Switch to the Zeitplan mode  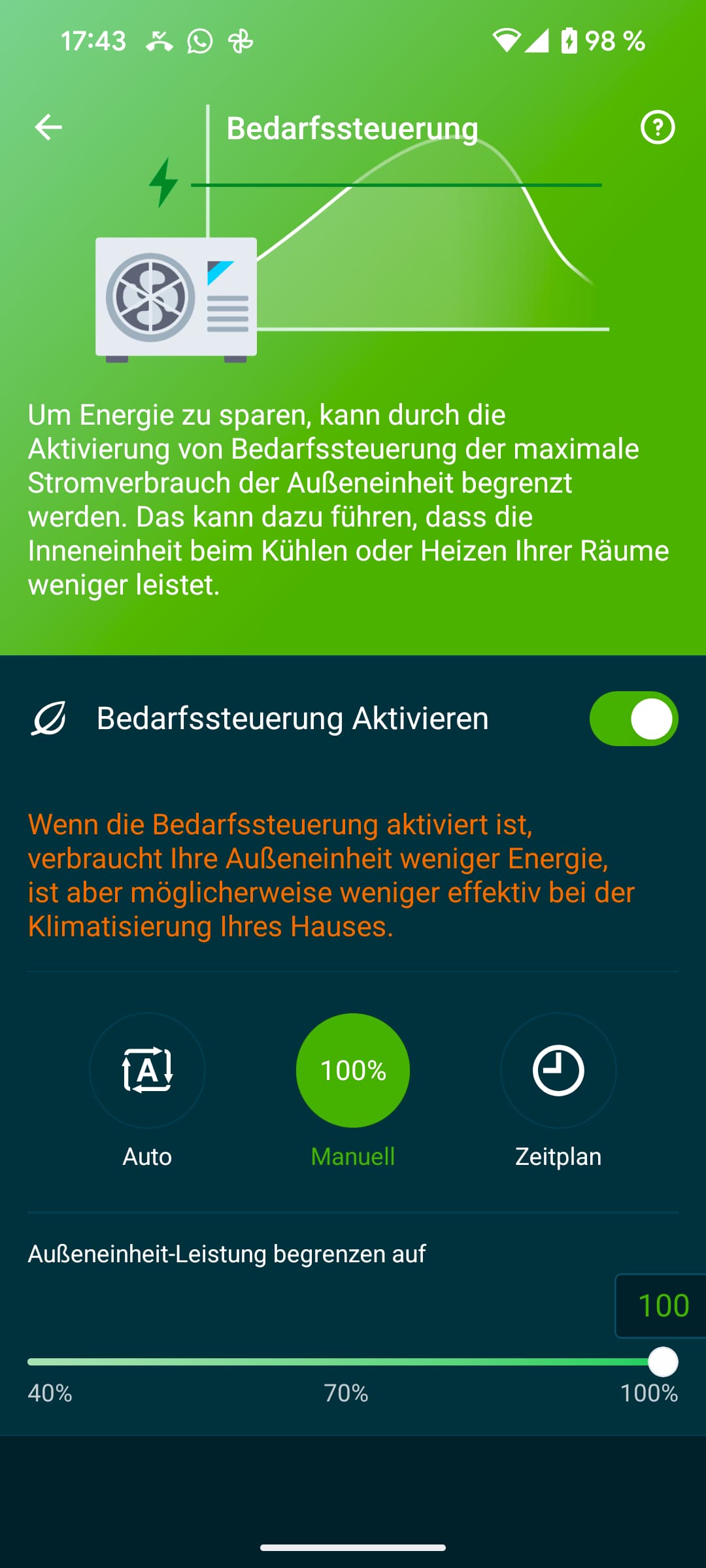click(558, 1070)
